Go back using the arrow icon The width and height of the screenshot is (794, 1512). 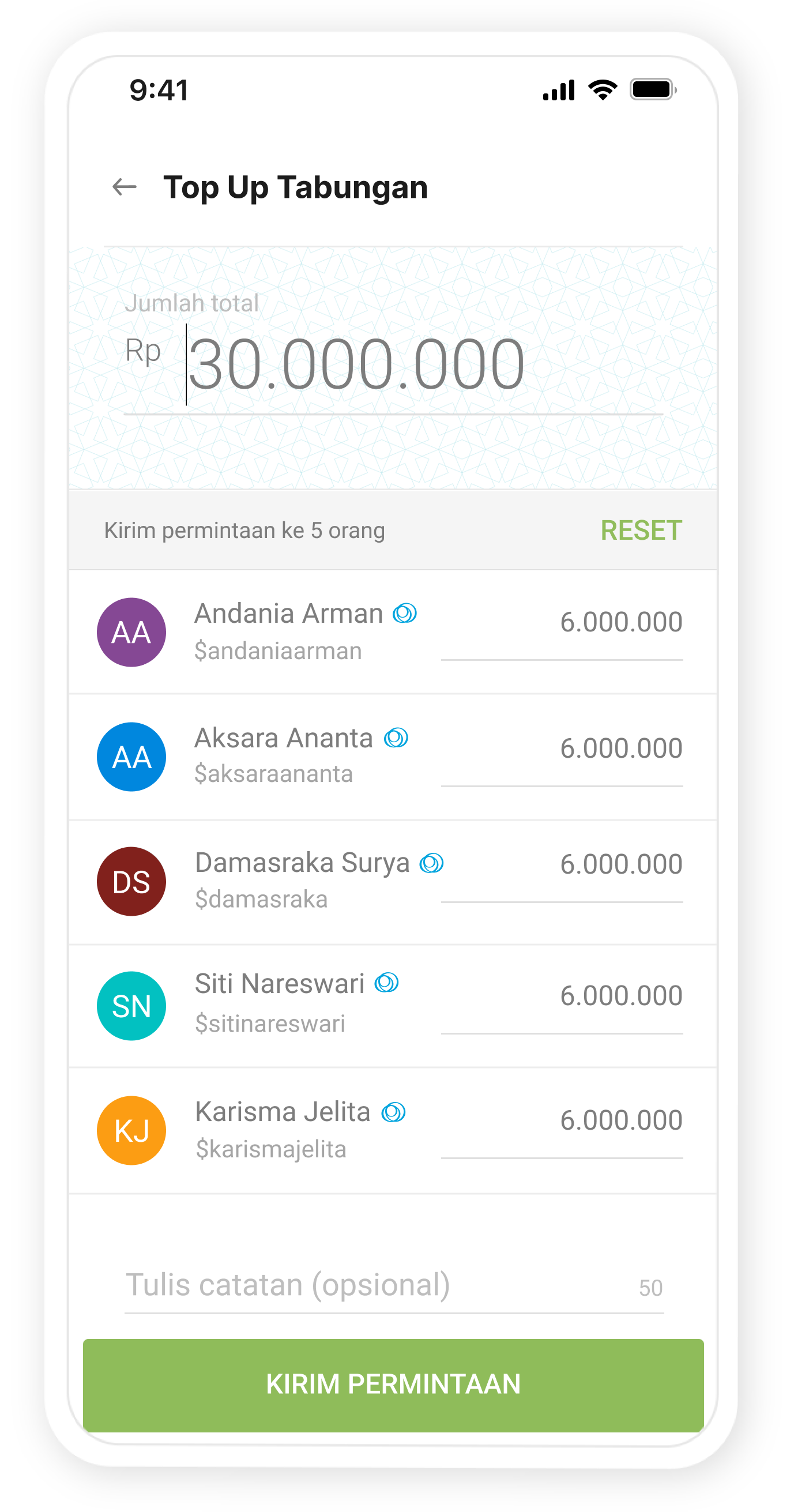[124, 187]
